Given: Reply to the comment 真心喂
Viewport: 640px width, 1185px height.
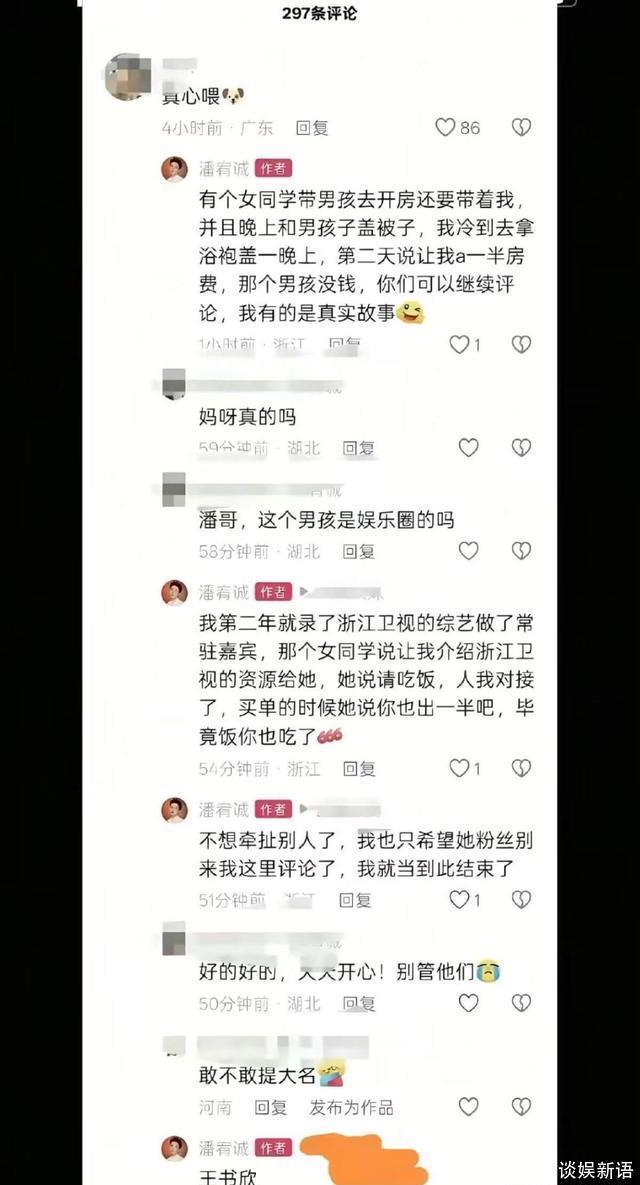Looking at the screenshot, I should [311, 128].
